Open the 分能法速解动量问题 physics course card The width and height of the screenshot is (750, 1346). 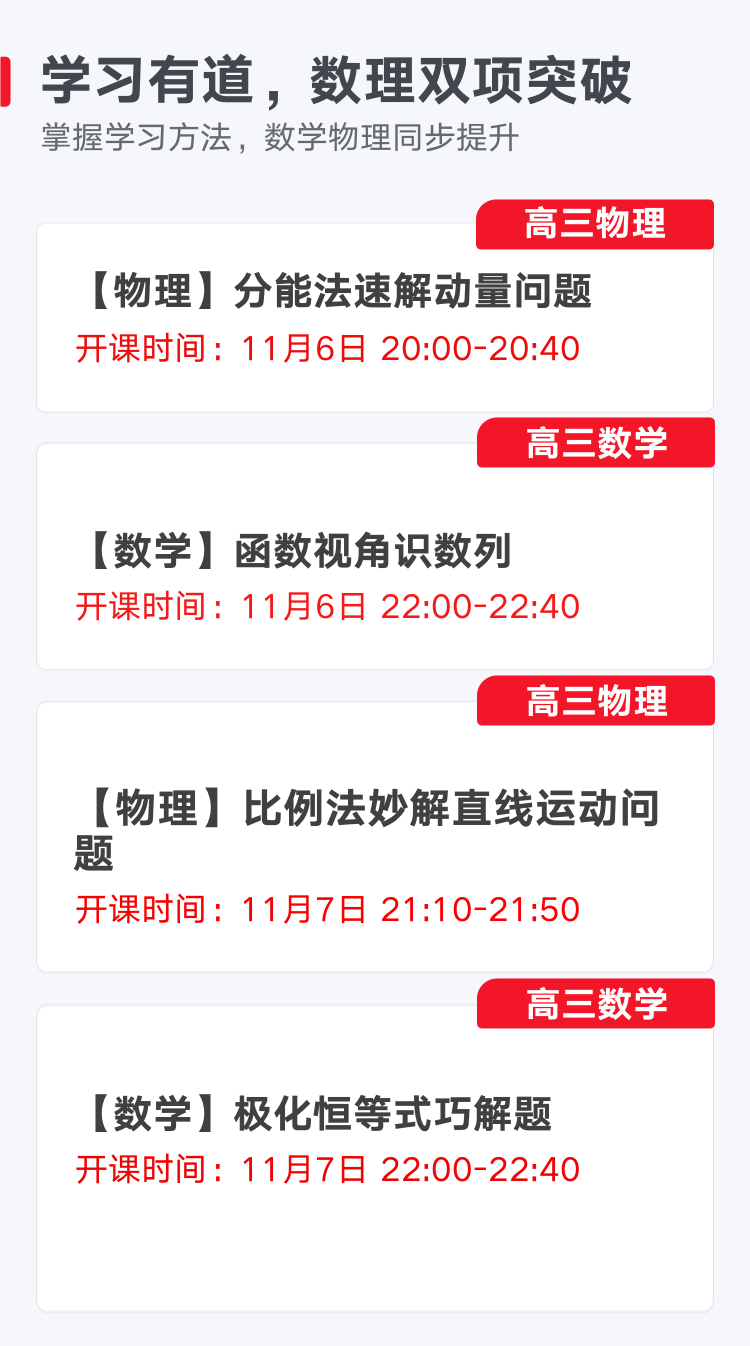tap(375, 317)
